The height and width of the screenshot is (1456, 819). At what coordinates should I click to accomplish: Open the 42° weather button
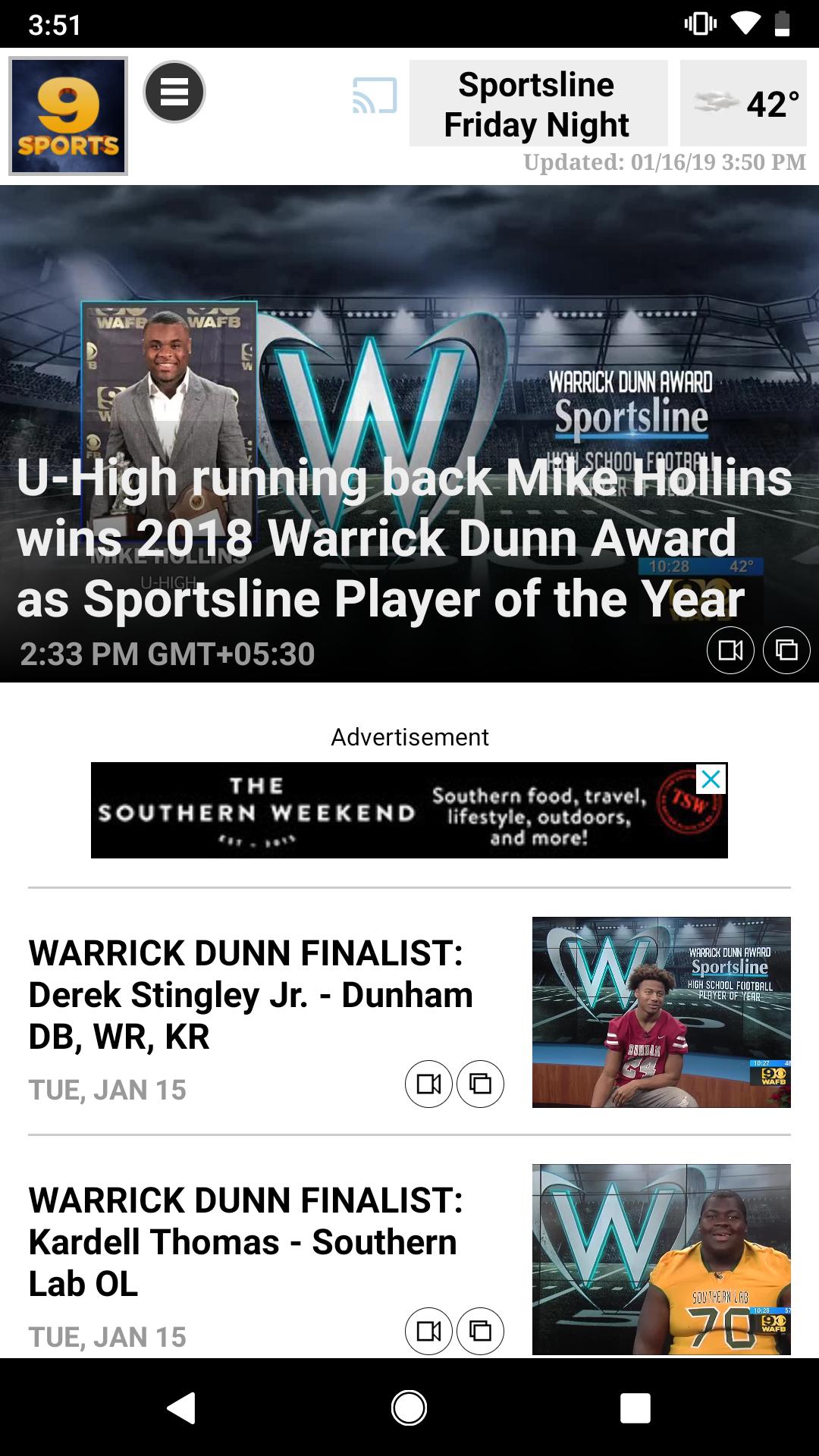tap(743, 104)
